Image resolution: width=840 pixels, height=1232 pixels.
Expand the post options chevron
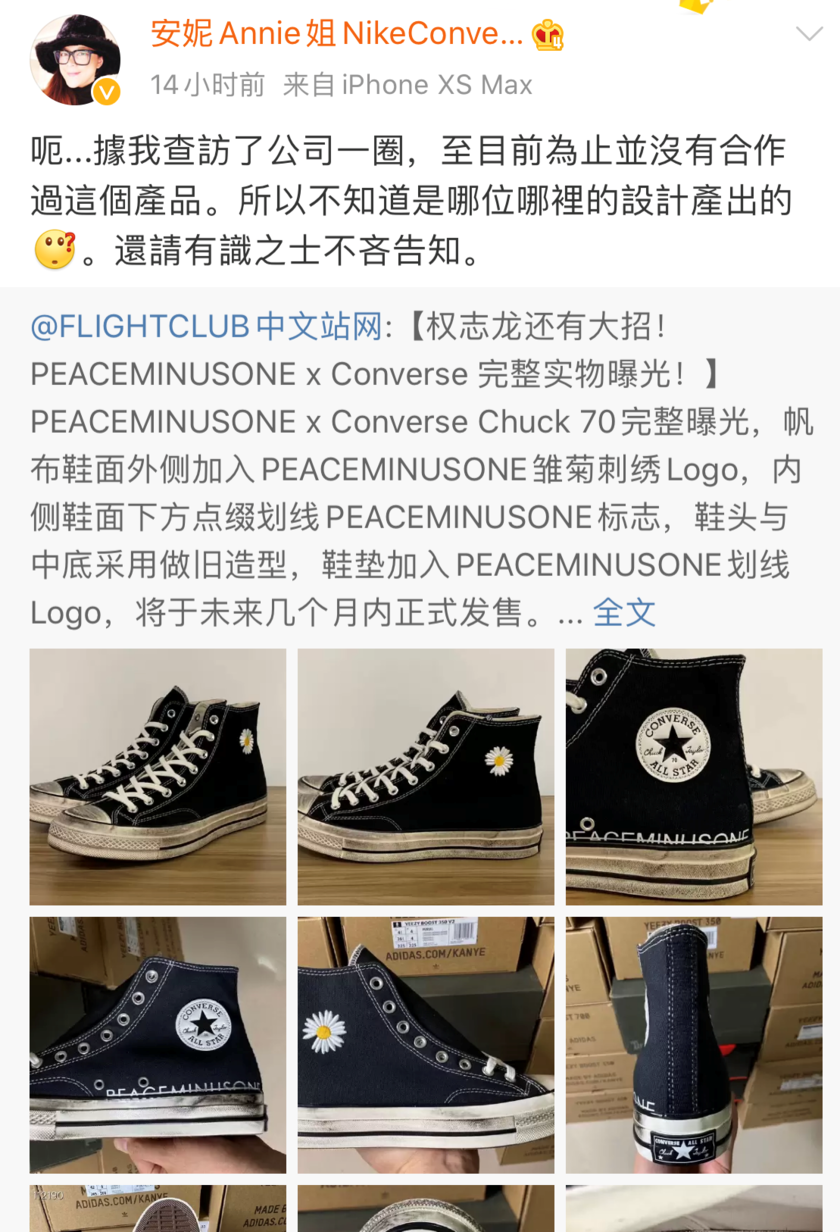pos(808,34)
